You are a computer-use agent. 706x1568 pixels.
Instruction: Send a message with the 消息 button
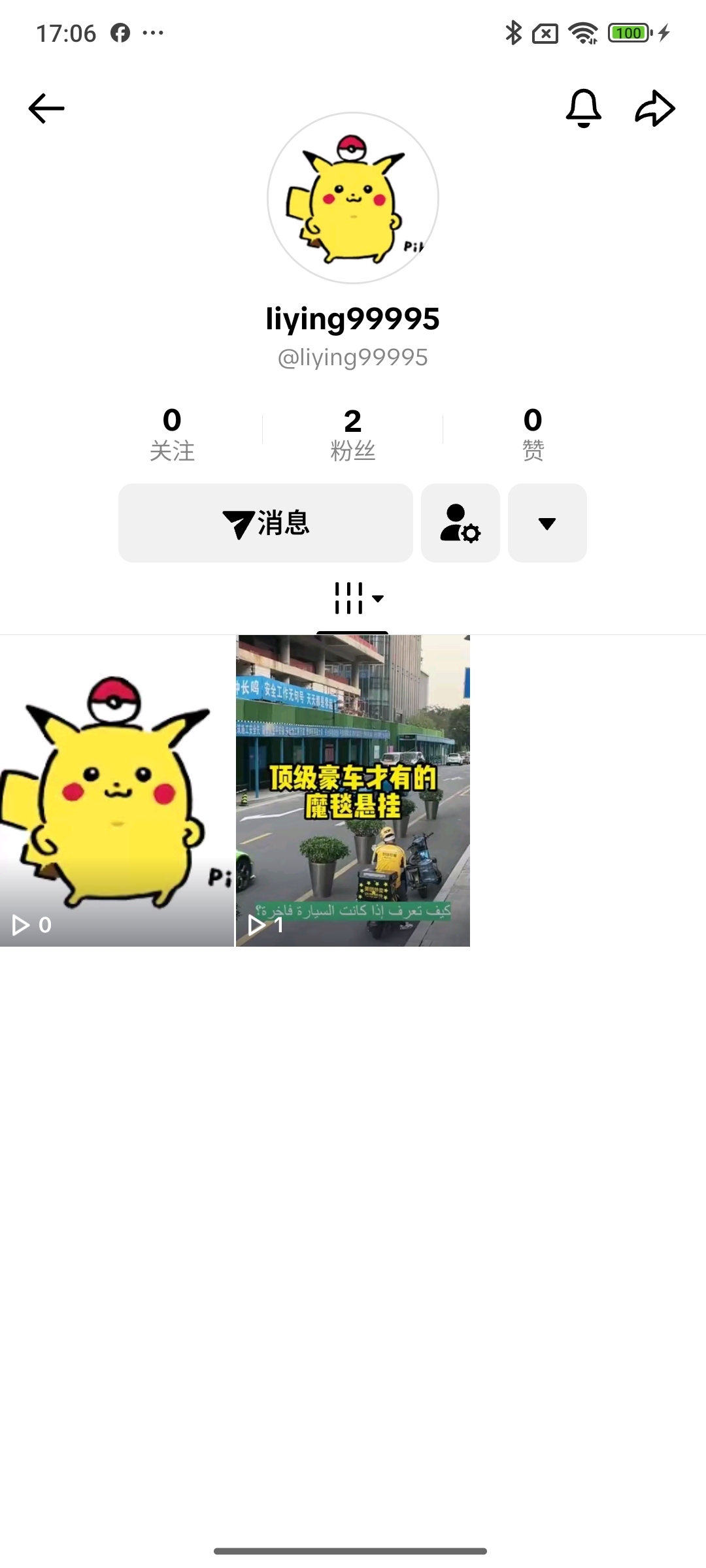(265, 523)
